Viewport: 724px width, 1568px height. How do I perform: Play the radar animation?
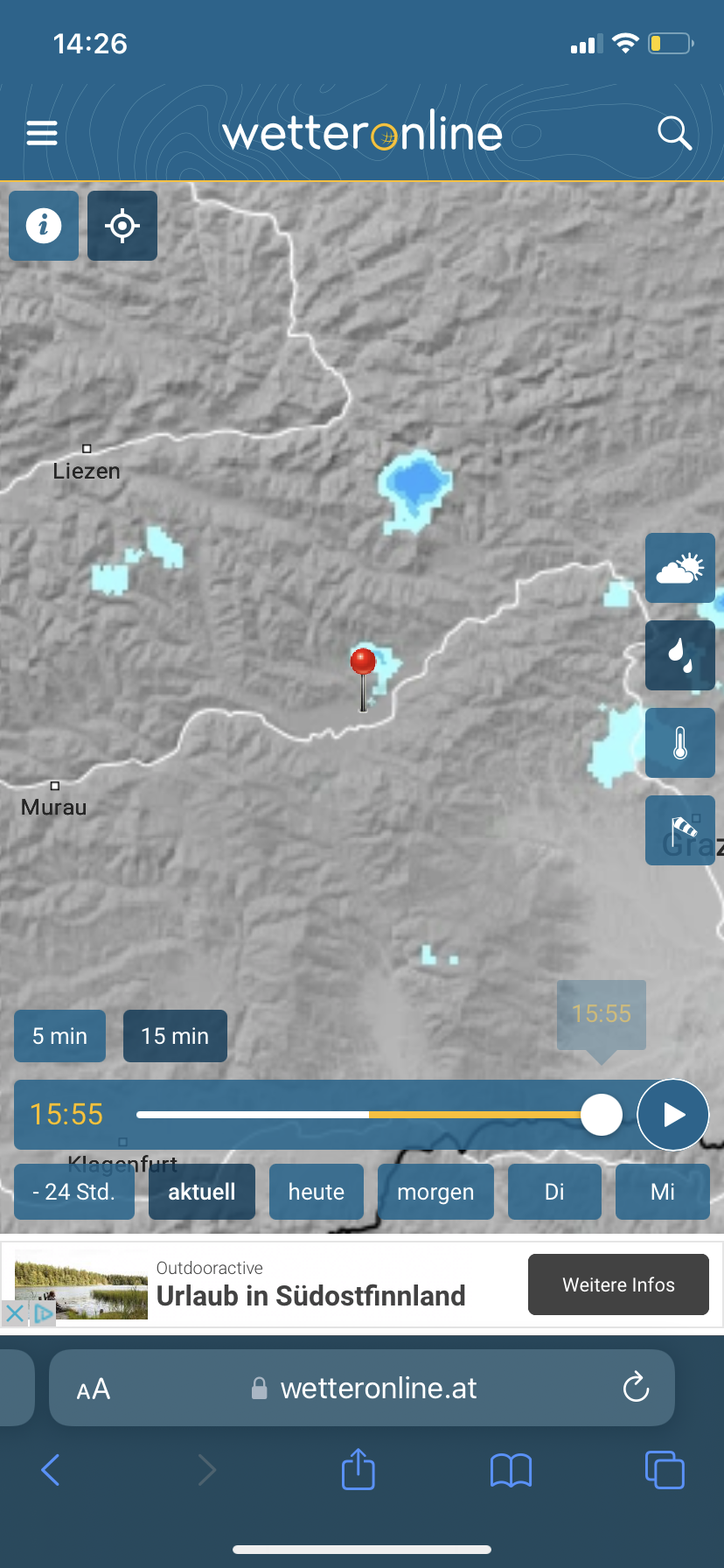(x=673, y=1115)
